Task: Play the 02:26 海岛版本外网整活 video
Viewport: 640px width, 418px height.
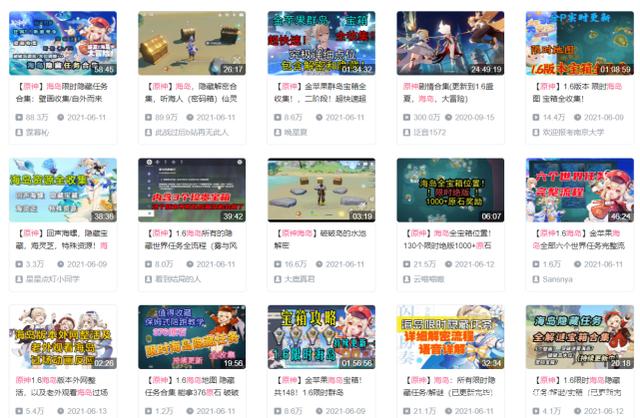Action: pos(62,337)
